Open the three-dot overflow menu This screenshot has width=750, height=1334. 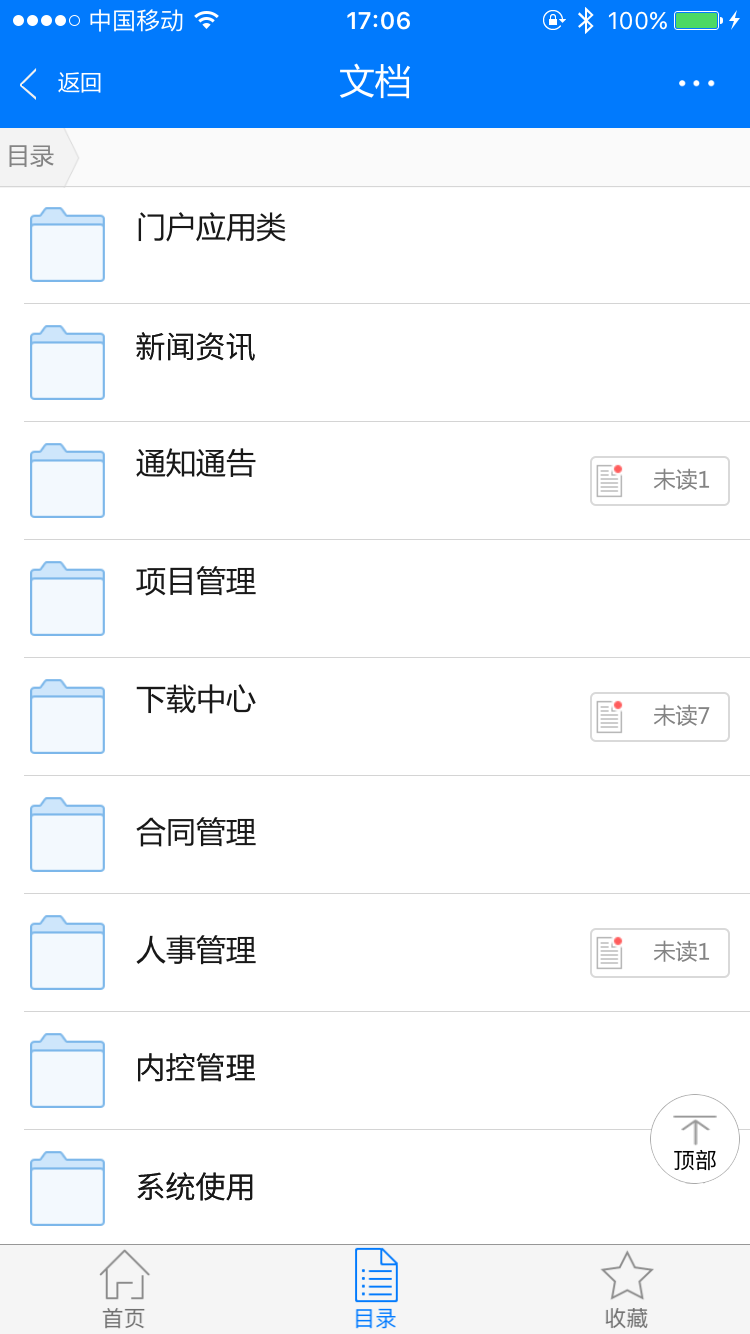pyautogui.click(x=697, y=83)
